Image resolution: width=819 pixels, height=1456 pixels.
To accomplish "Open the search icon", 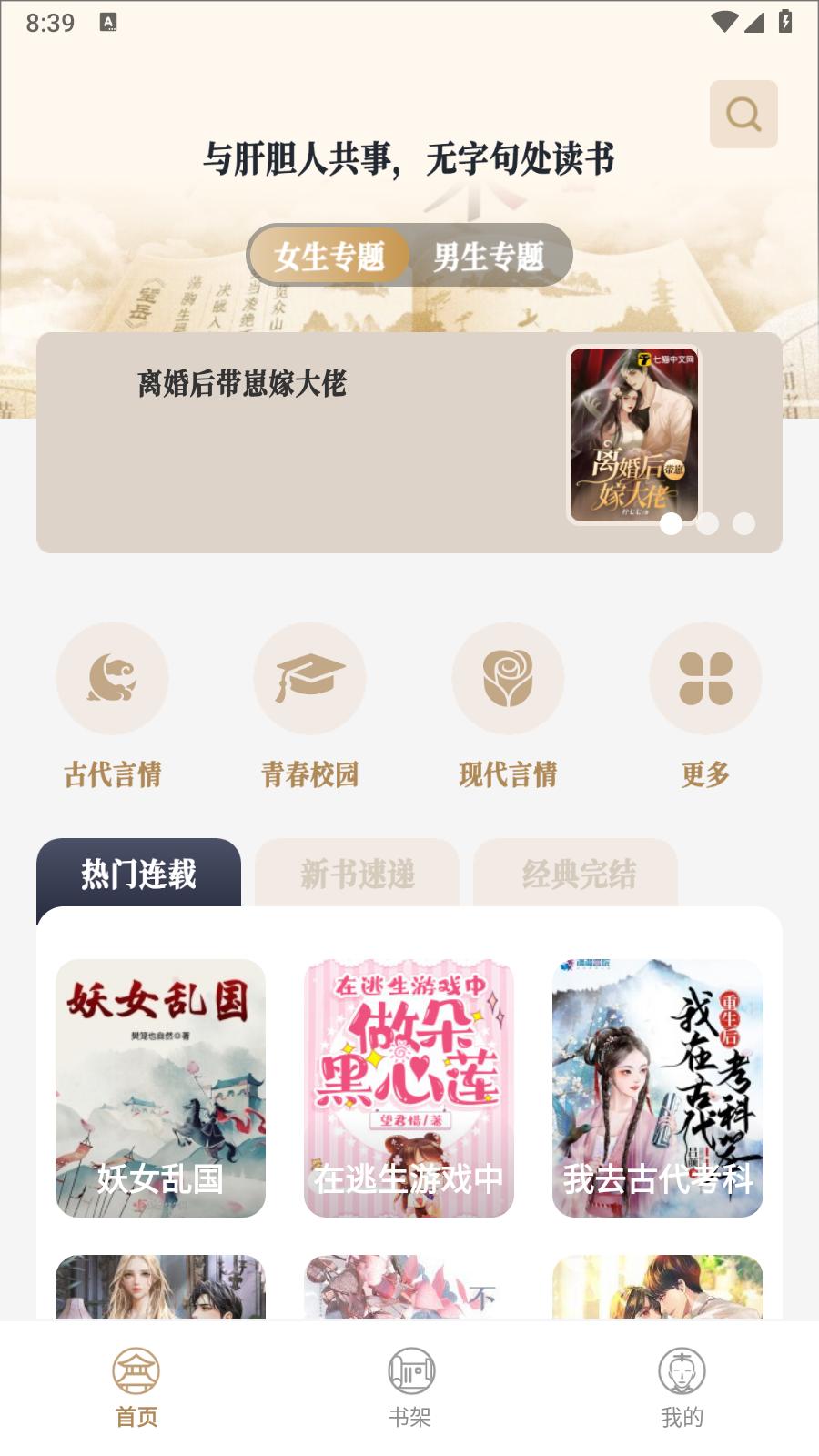I will [x=743, y=114].
